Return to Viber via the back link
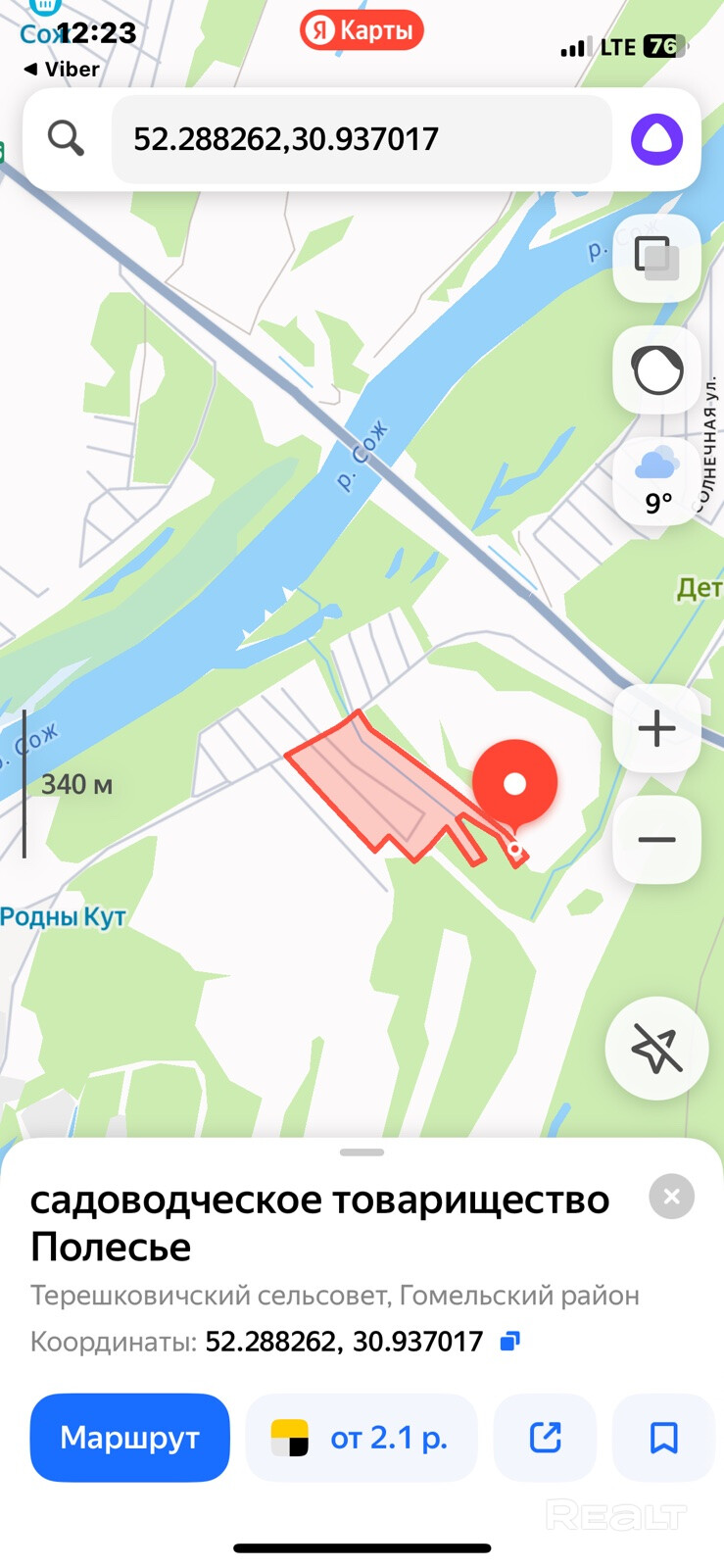The image size is (724, 1568). point(61,70)
